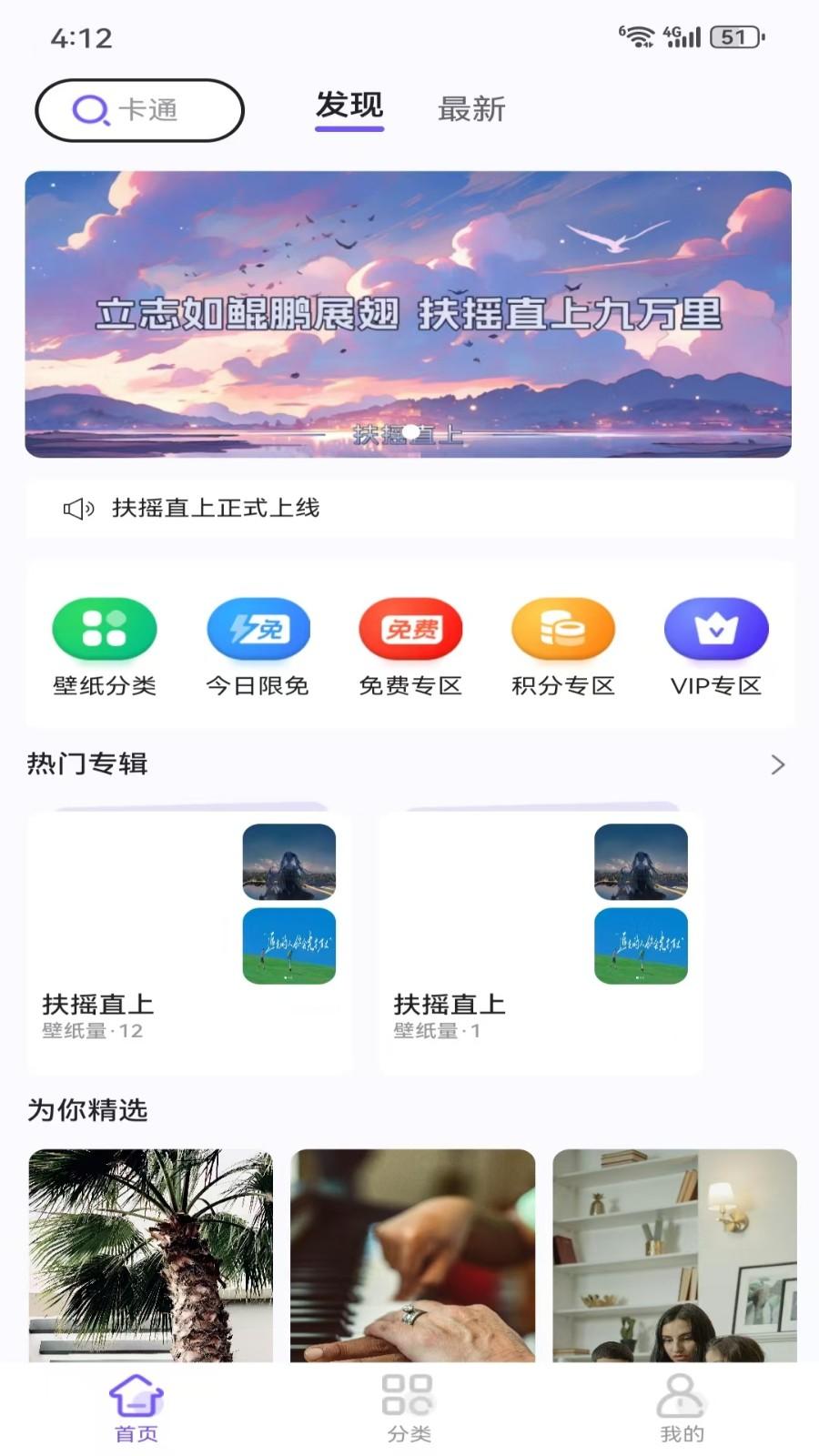Open 壁纸分类 wallpaper categories
Screen dimensions: 819x1456
coord(105,646)
